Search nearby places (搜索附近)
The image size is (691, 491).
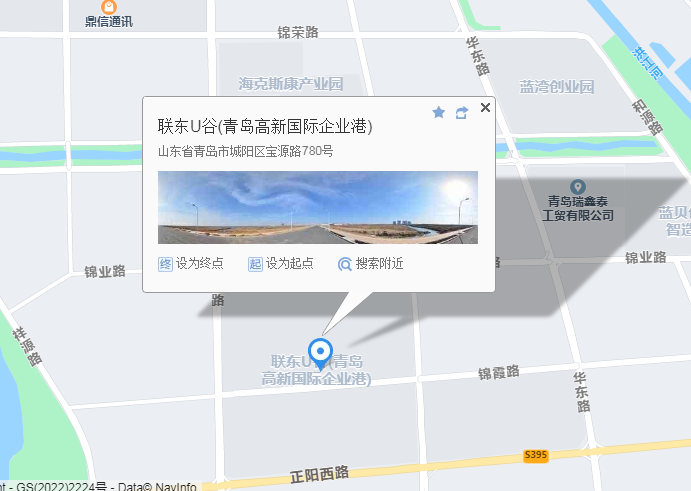click(370, 264)
